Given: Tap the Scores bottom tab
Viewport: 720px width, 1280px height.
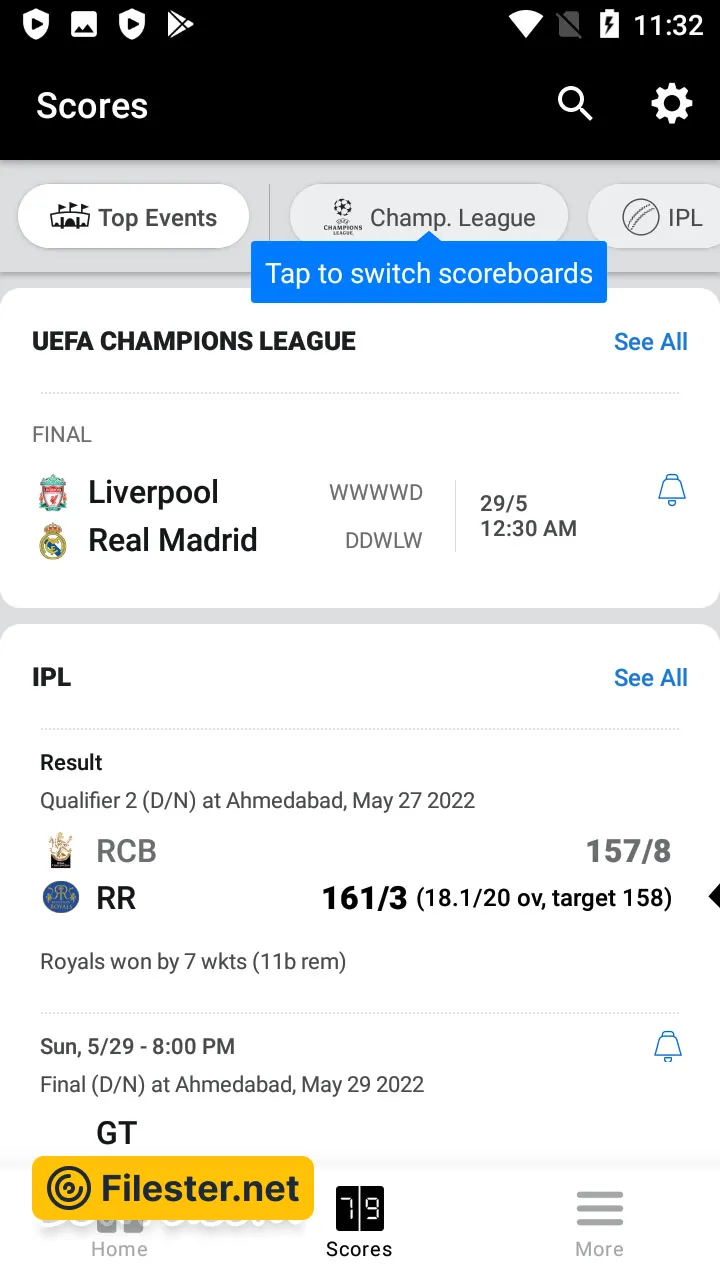Looking at the screenshot, I should (x=359, y=1222).
